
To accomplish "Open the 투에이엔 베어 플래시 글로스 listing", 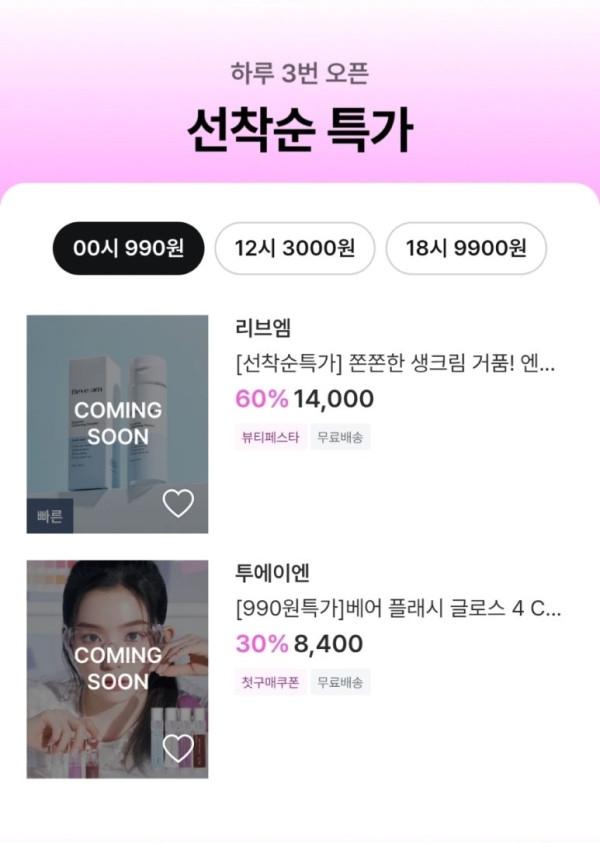I will (398, 608).
